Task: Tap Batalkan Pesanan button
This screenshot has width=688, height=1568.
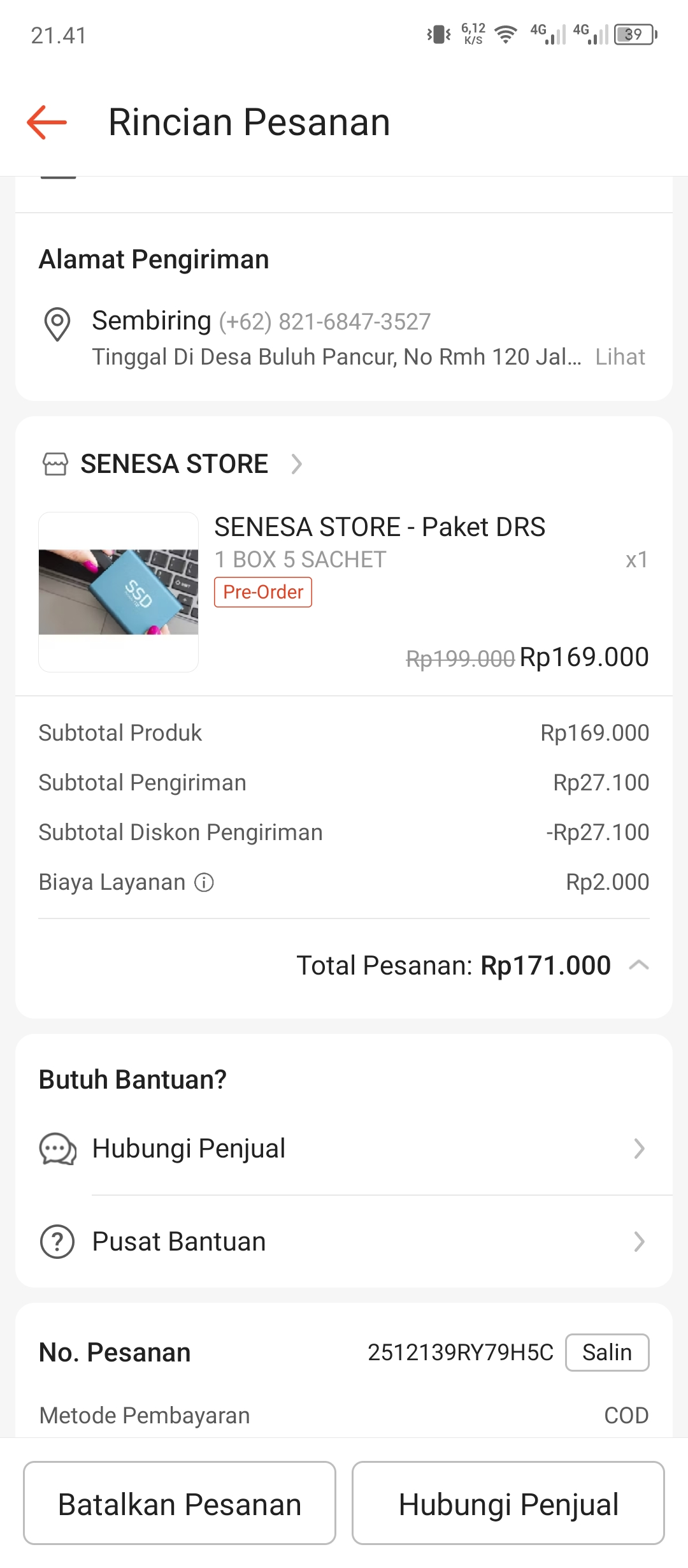Action: pos(180,1503)
